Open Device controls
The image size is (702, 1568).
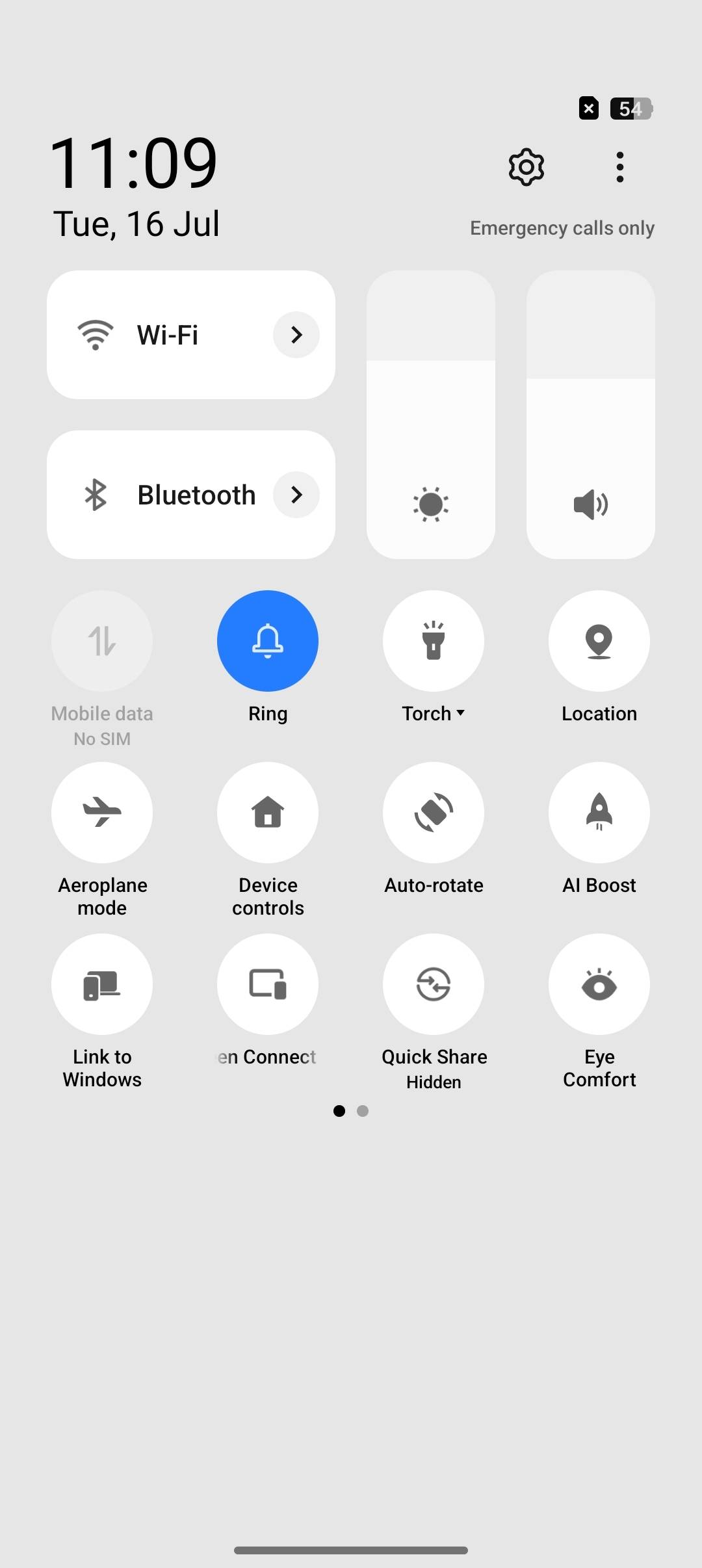click(268, 813)
